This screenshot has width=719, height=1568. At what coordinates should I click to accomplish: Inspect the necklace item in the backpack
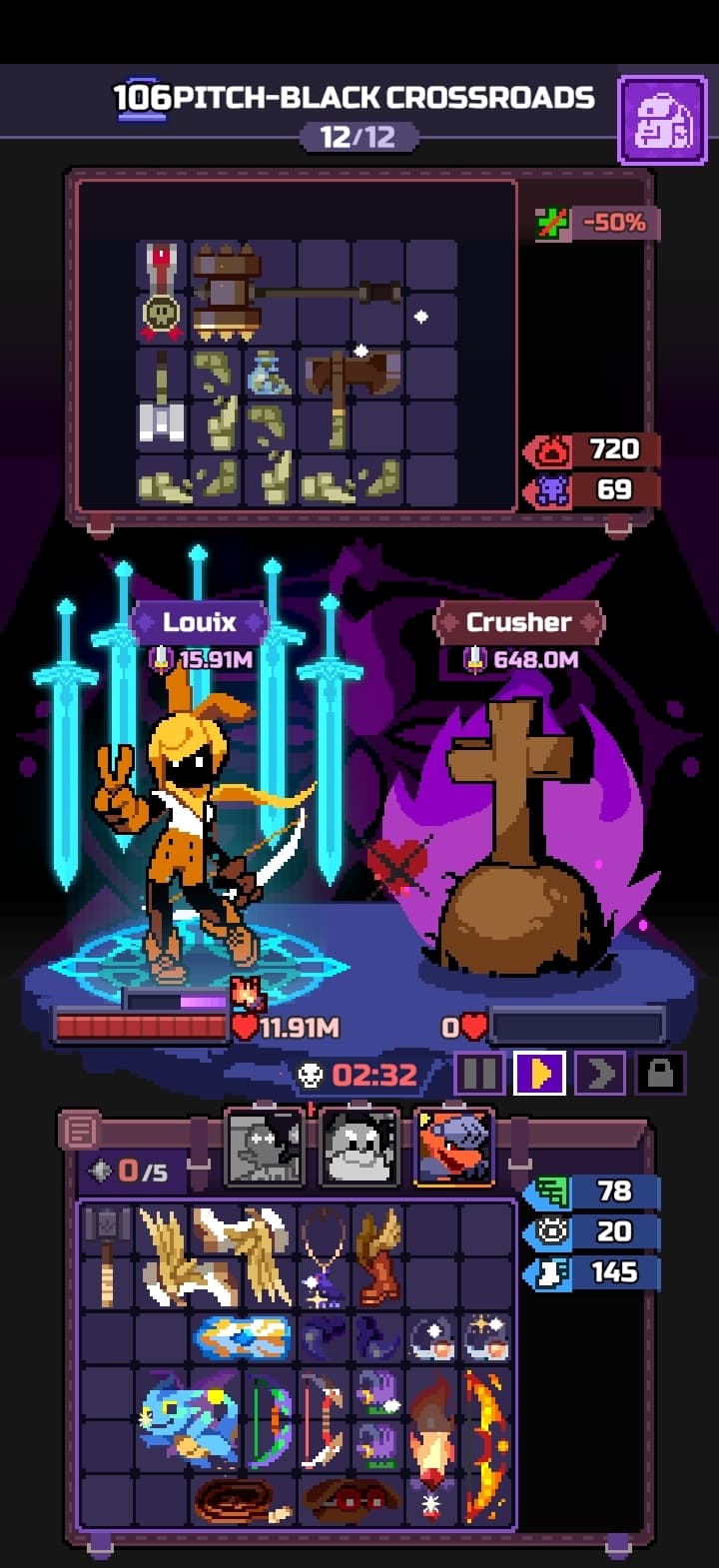pos(325,1257)
